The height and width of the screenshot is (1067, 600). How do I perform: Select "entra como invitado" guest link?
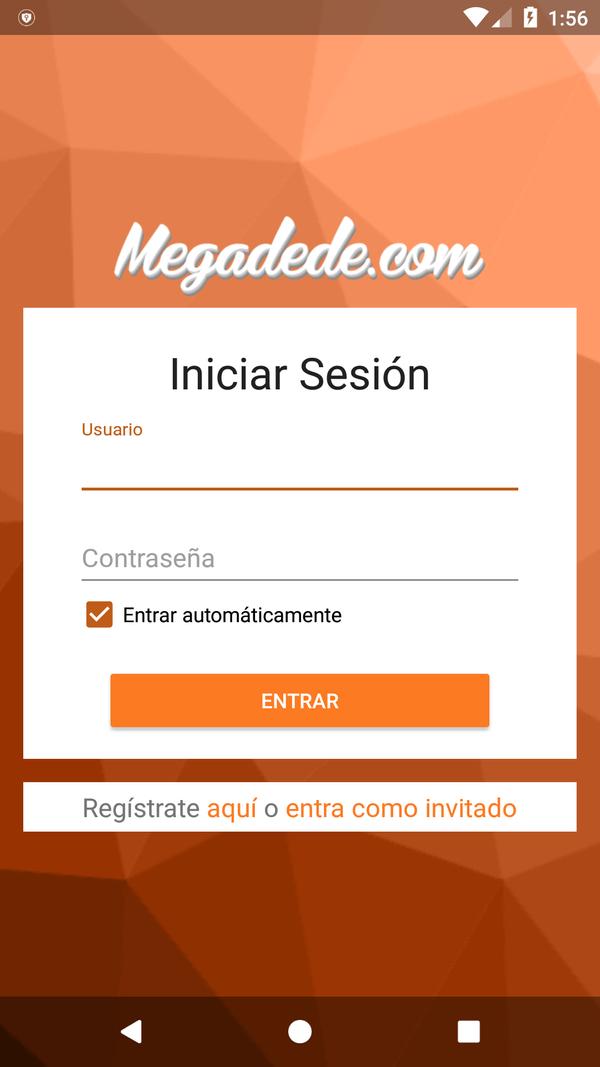(x=401, y=808)
